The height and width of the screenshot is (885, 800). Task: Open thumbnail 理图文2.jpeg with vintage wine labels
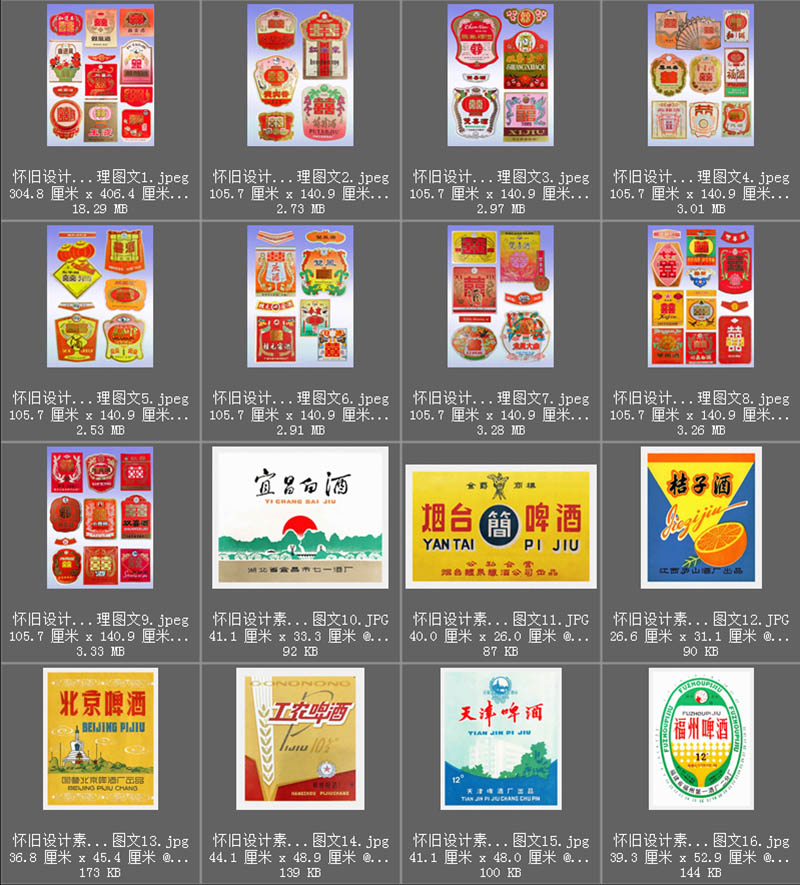pos(299,82)
